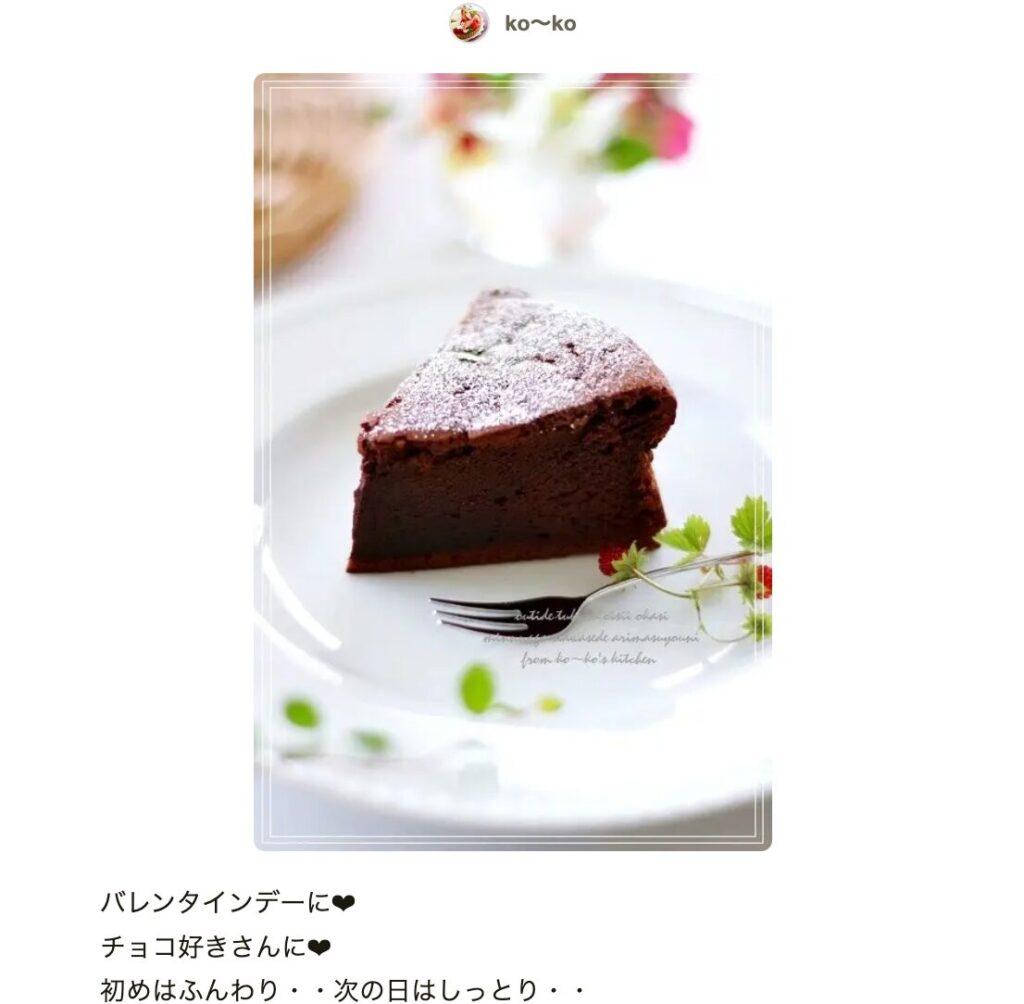The height and width of the screenshot is (1004, 1024).
Task: Open ko〜ko's profile avatar
Action: click(468, 23)
